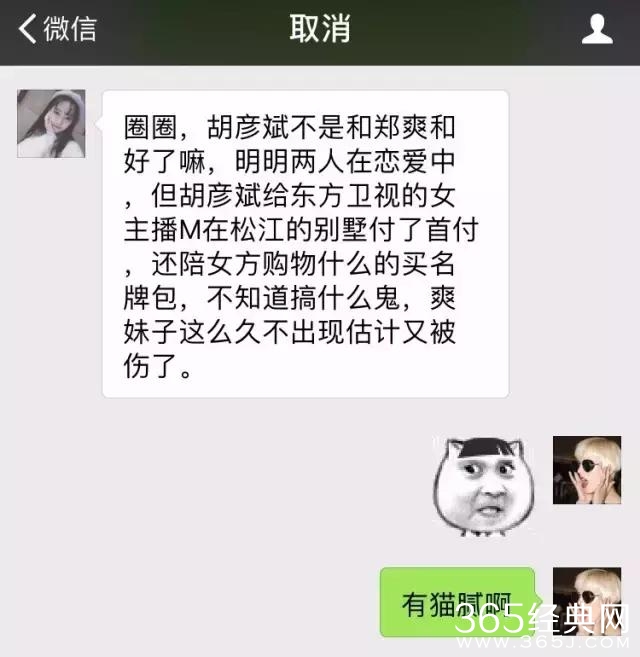Image resolution: width=640 pixels, height=657 pixels.
Task: Tap the avatar next to the pig-face sticker
Action: (587, 470)
